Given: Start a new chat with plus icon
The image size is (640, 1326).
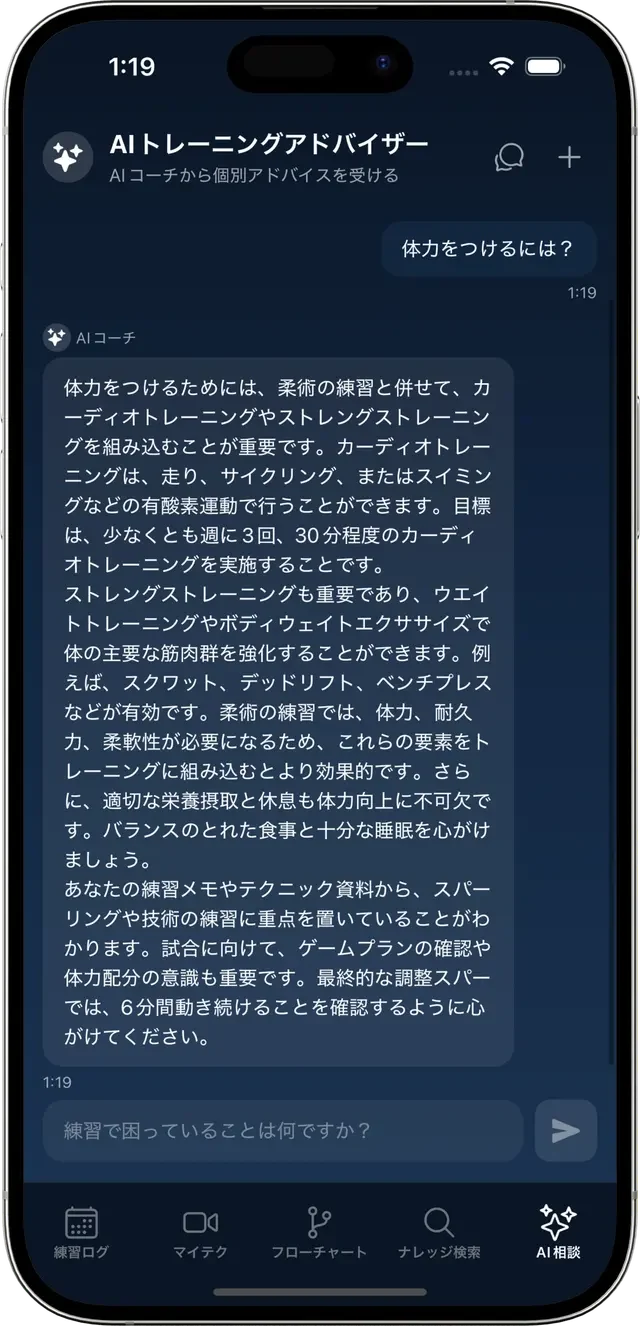Looking at the screenshot, I should 569,158.
